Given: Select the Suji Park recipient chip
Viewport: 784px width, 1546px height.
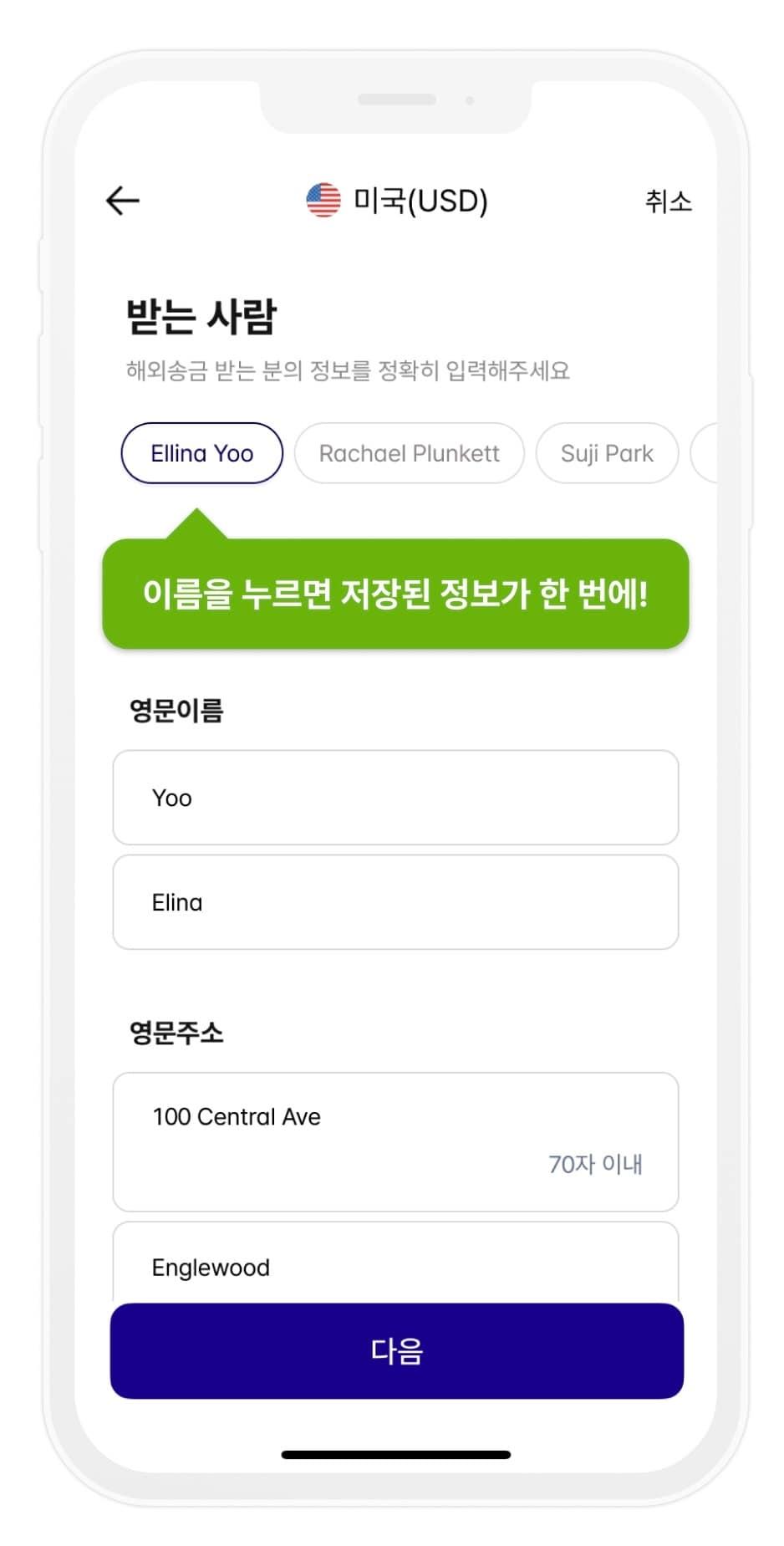Looking at the screenshot, I should tap(608, 453).
